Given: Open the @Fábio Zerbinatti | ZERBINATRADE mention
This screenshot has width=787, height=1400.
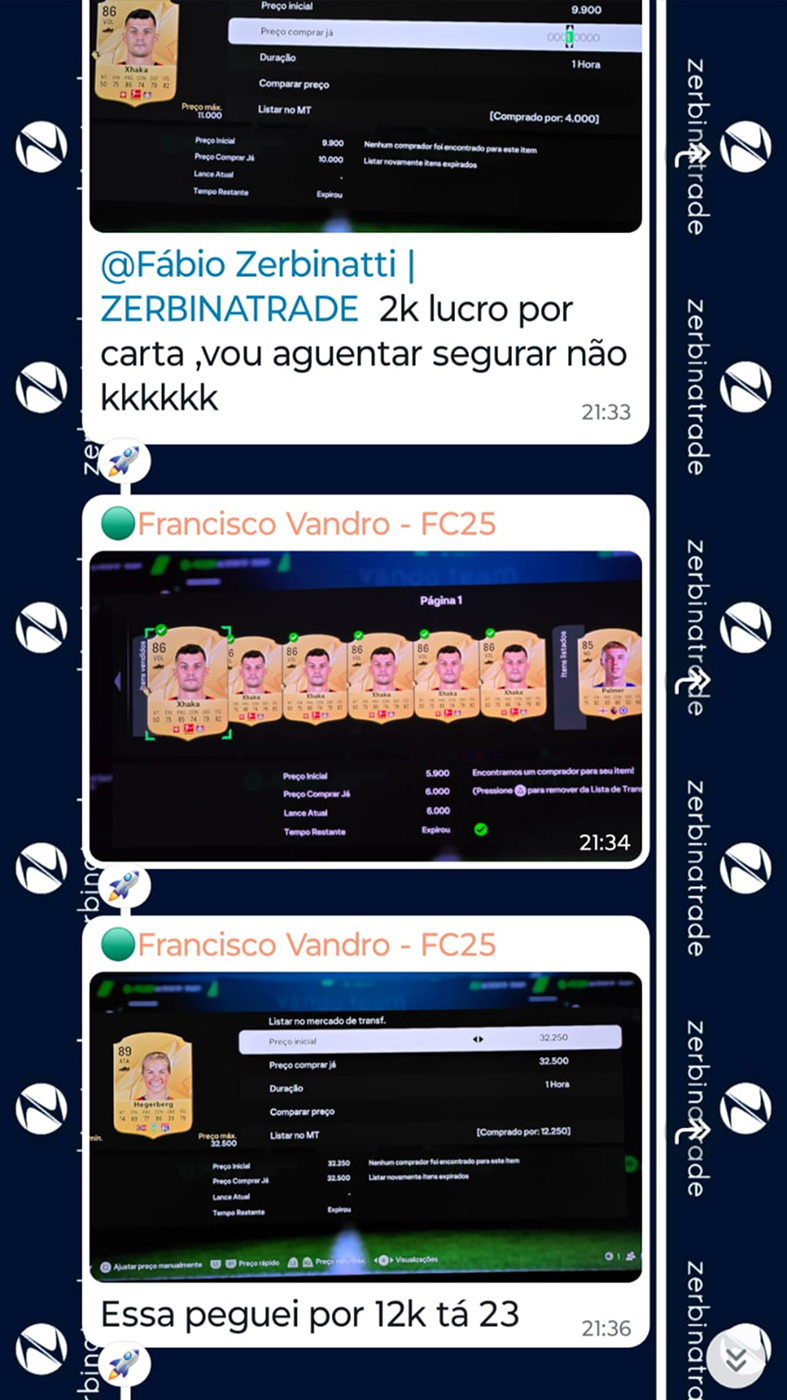Looking at the screenshot, I should [257, 288].
